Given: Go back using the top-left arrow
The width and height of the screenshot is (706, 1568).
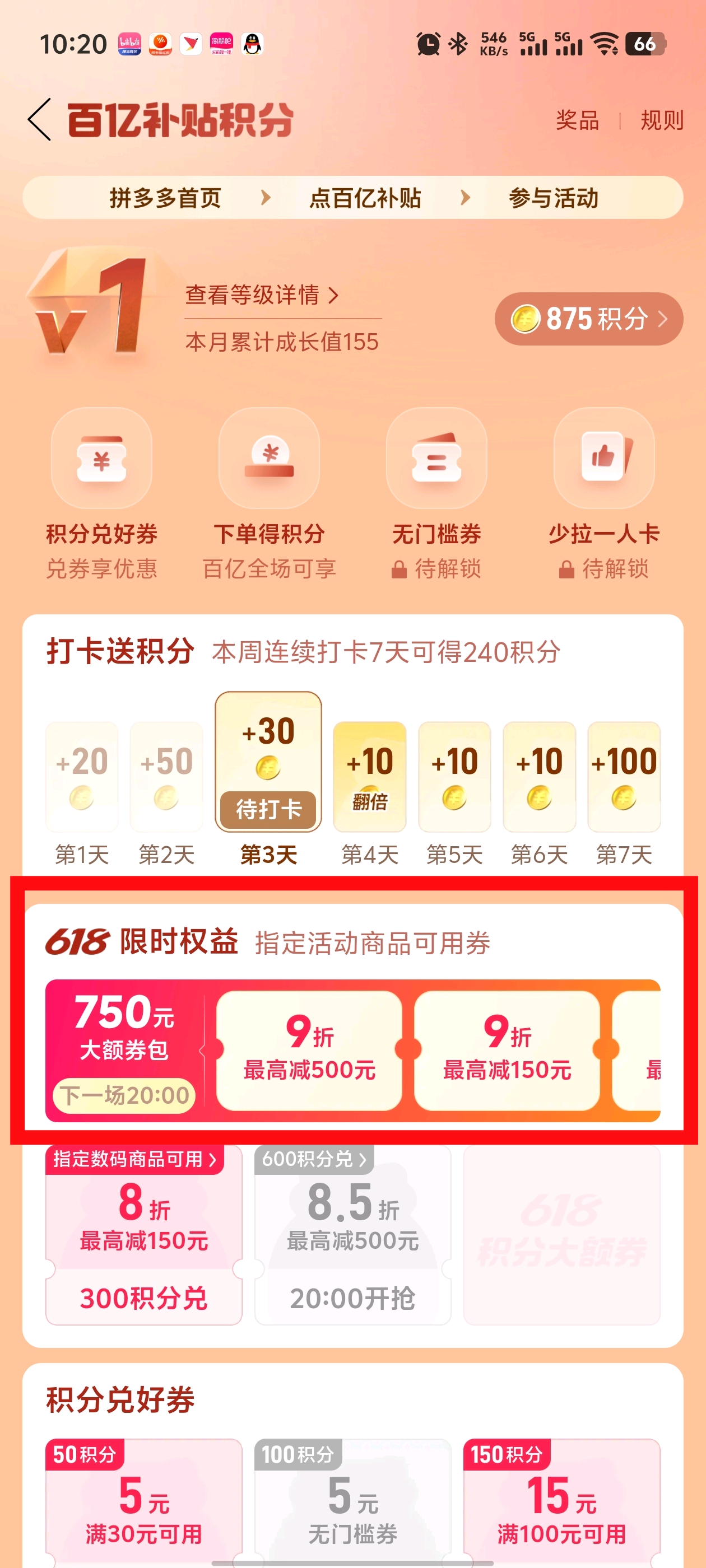Looking at the screenshot, I should [x=40, y=120].
